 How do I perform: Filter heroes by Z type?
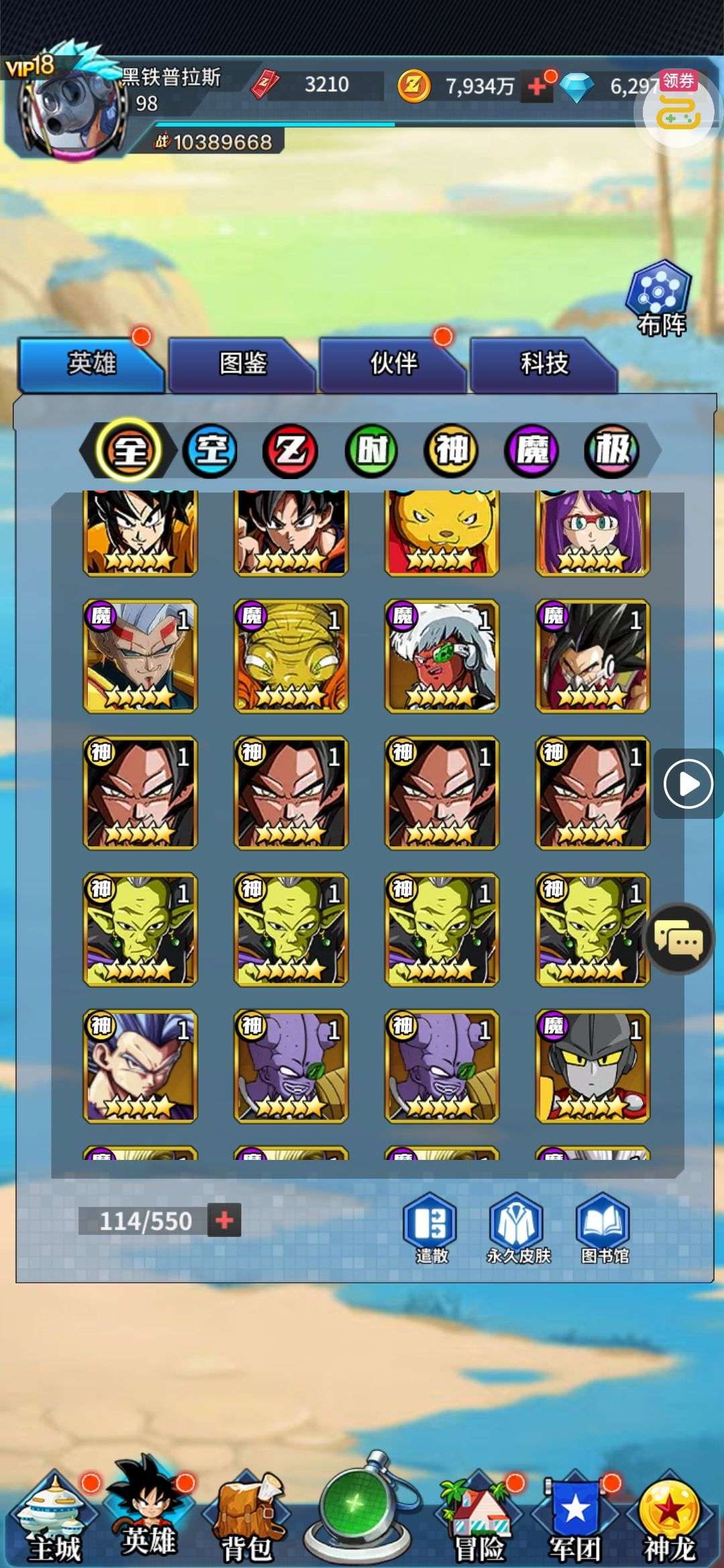tap(290, 450)
